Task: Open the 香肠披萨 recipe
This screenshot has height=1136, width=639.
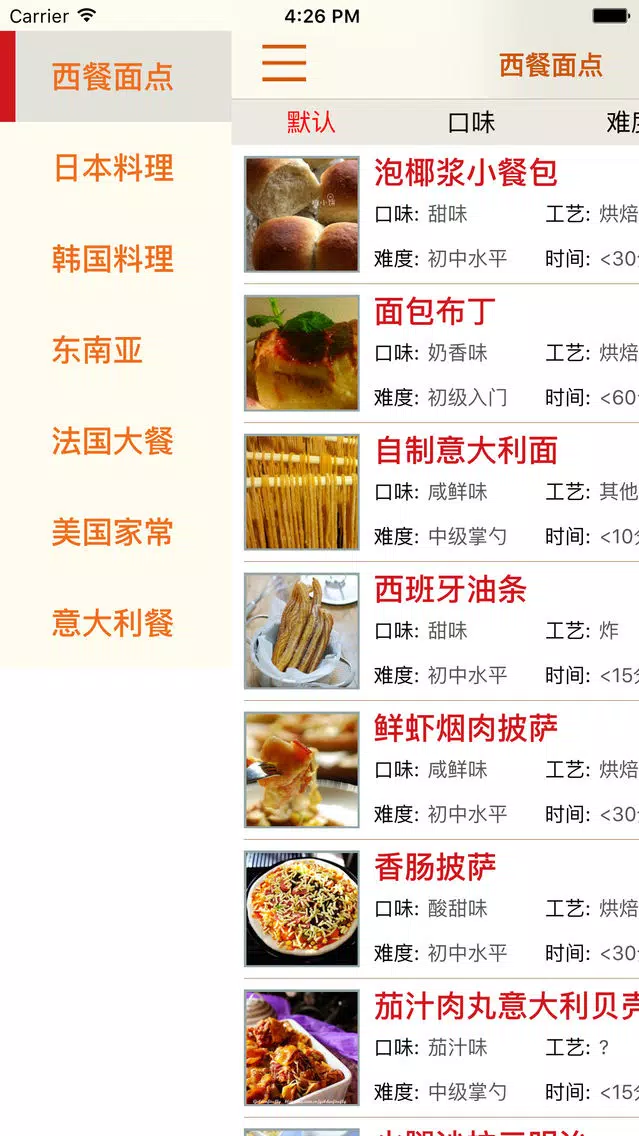Action: tap(441, 910)
